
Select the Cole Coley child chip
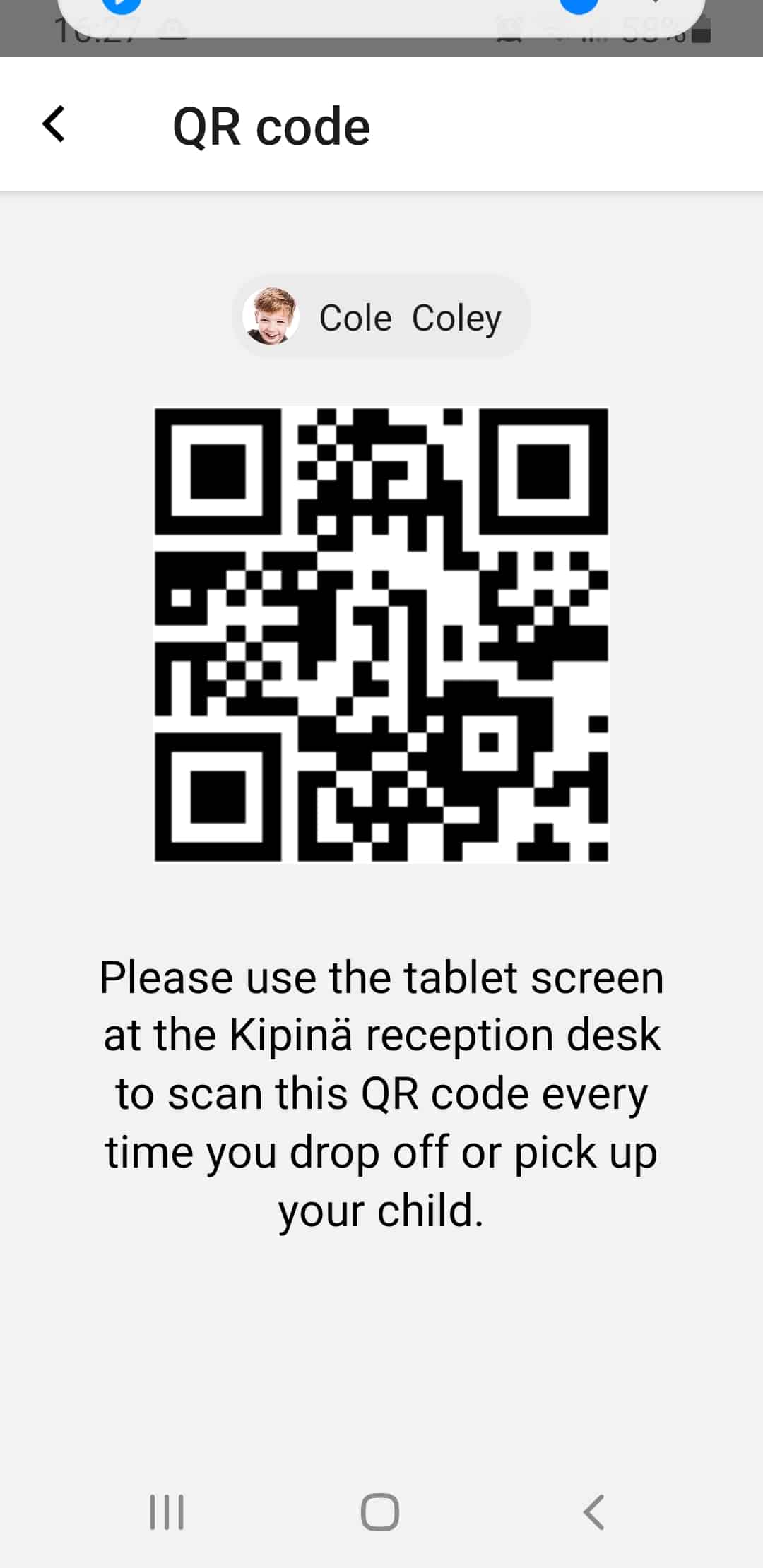click(x=381, y=316)
